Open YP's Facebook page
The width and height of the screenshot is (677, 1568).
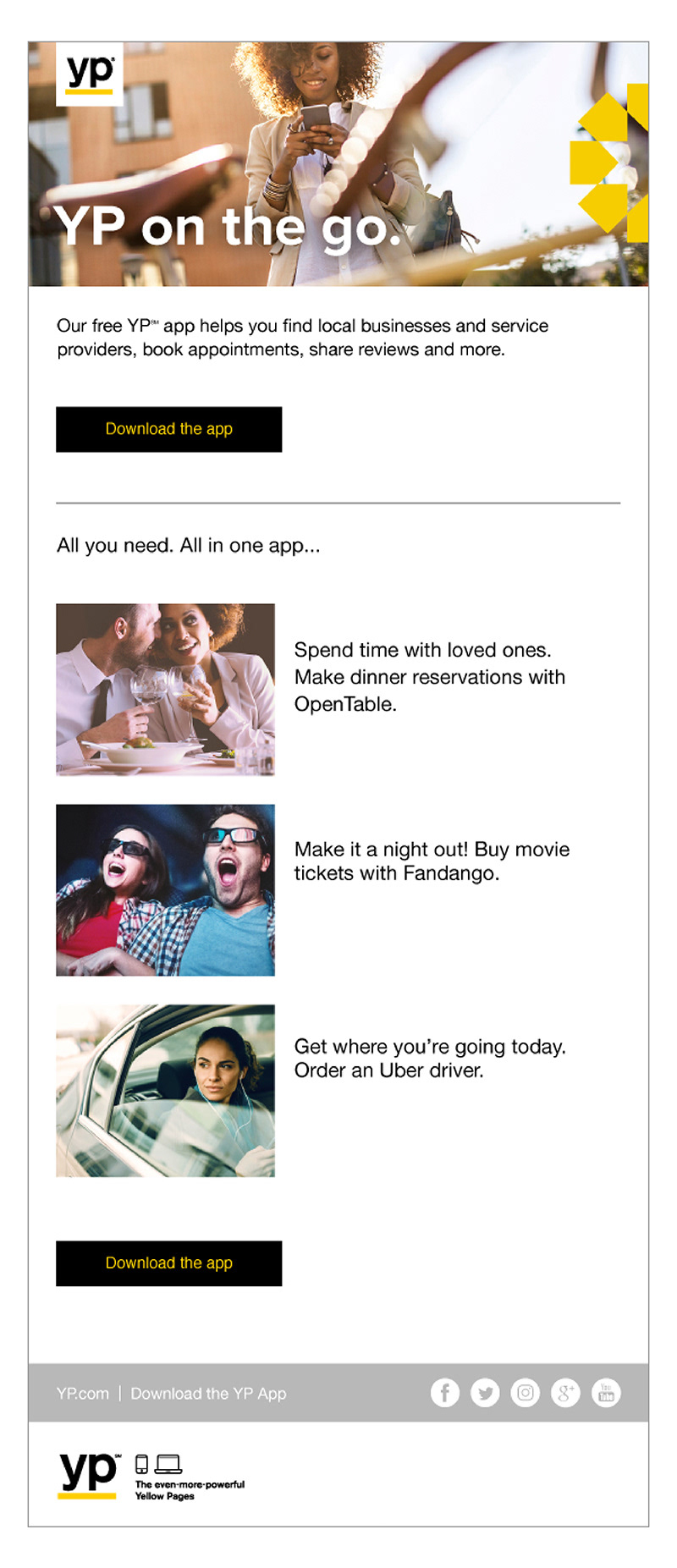(x=445, y=1392)
